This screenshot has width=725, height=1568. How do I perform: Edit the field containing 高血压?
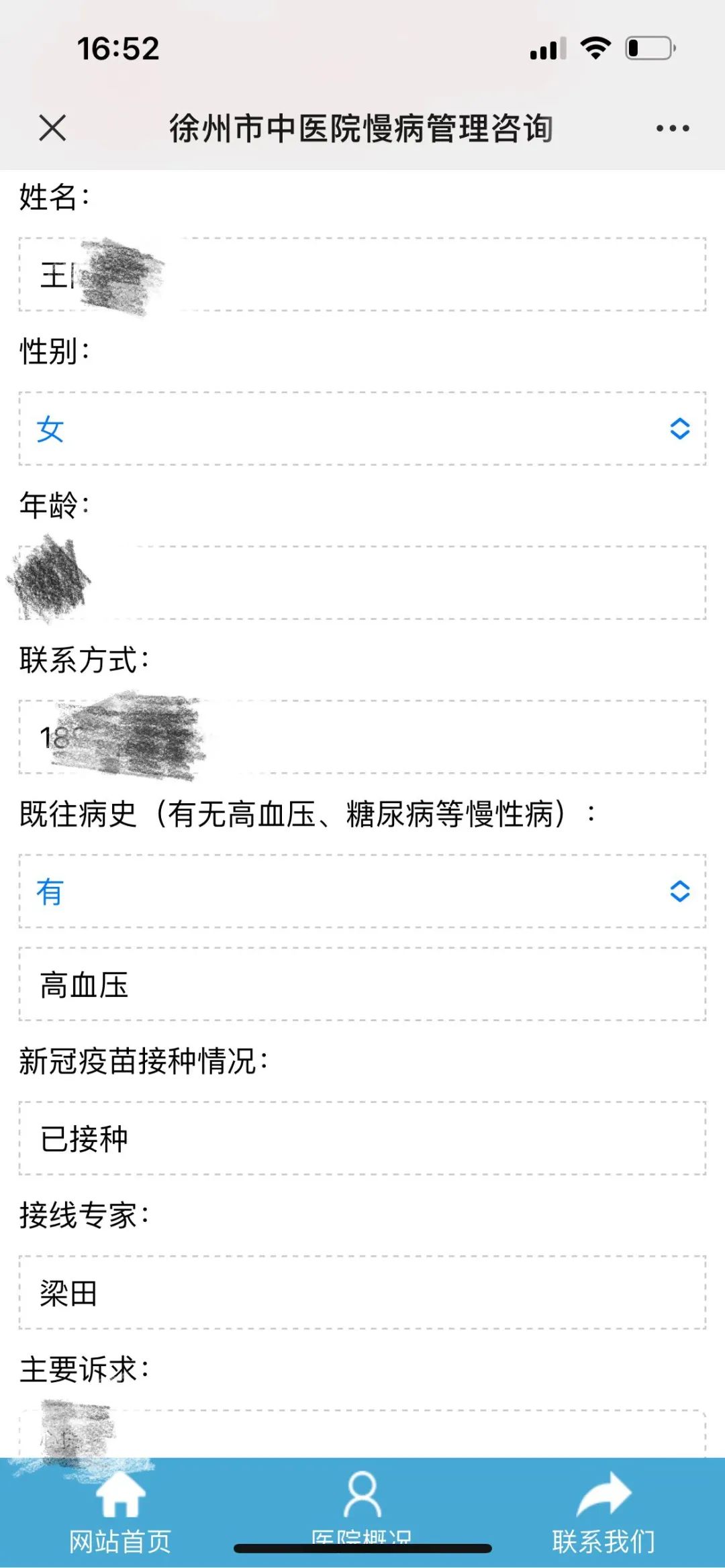[362, 984]
